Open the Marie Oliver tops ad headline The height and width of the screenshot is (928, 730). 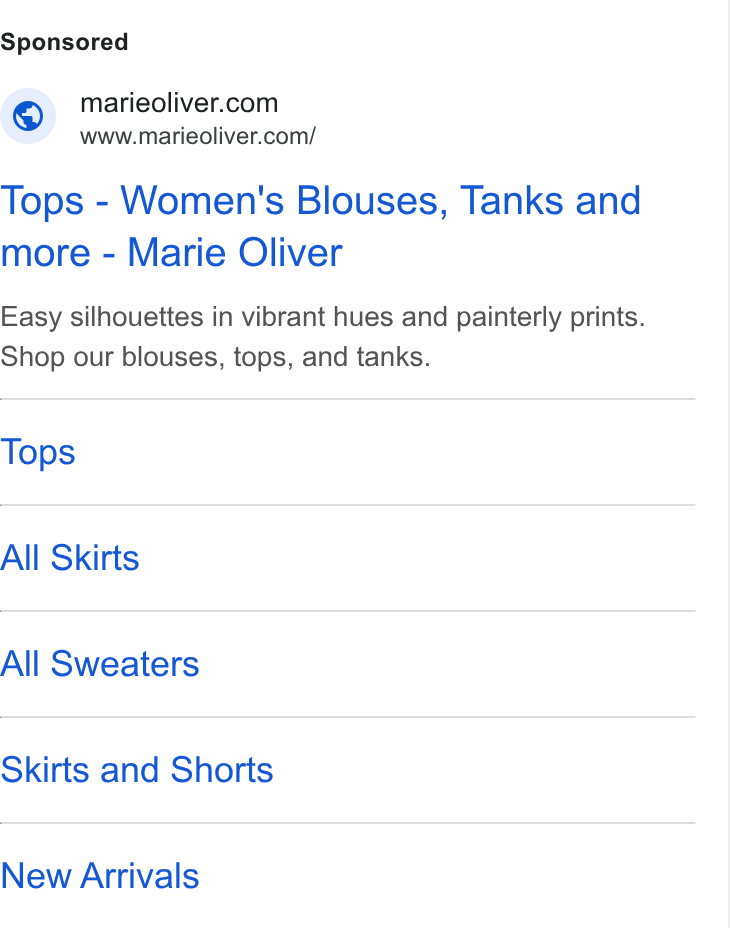pos(320,226)
